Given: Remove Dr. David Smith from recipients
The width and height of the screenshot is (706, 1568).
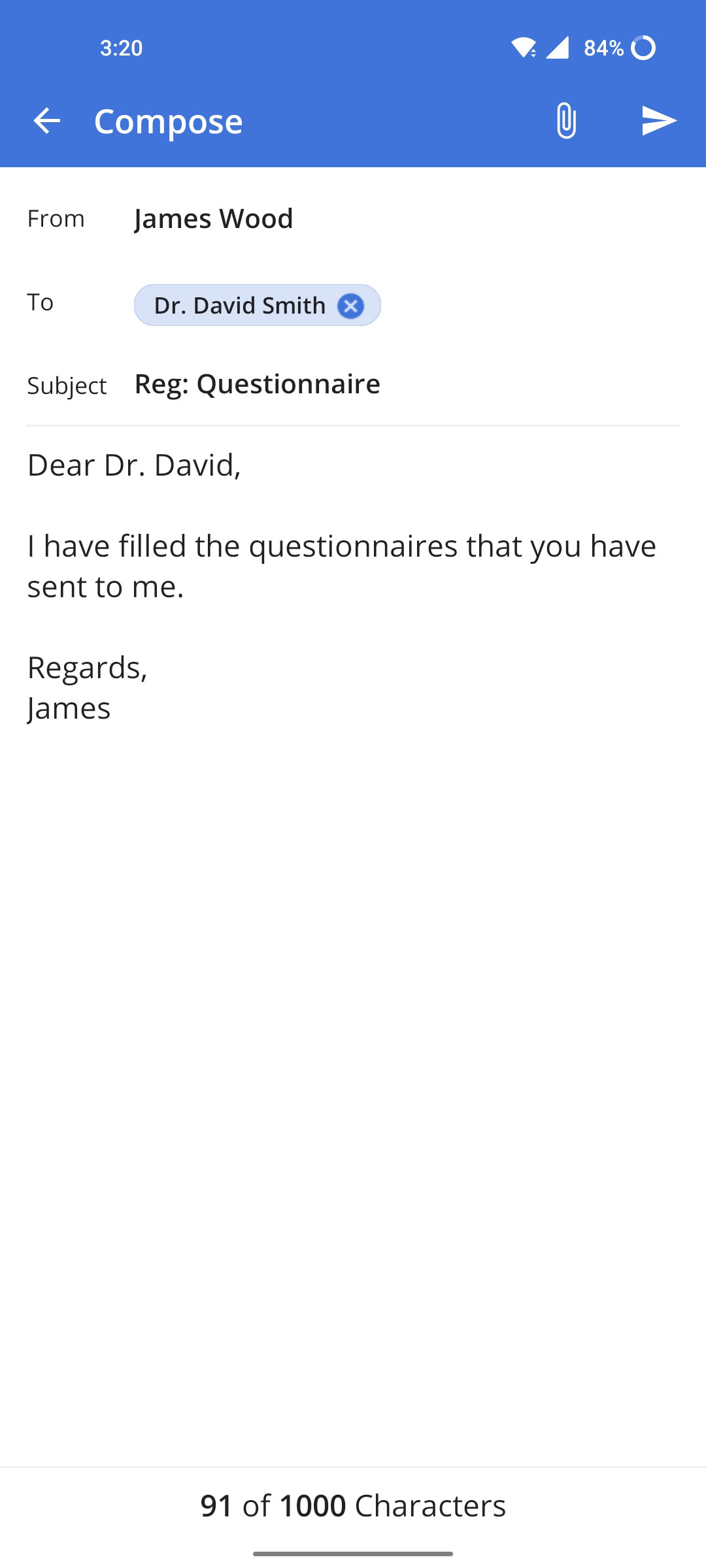Looking at the screenshot, I should pyautogui.click(x=350, y=305).
